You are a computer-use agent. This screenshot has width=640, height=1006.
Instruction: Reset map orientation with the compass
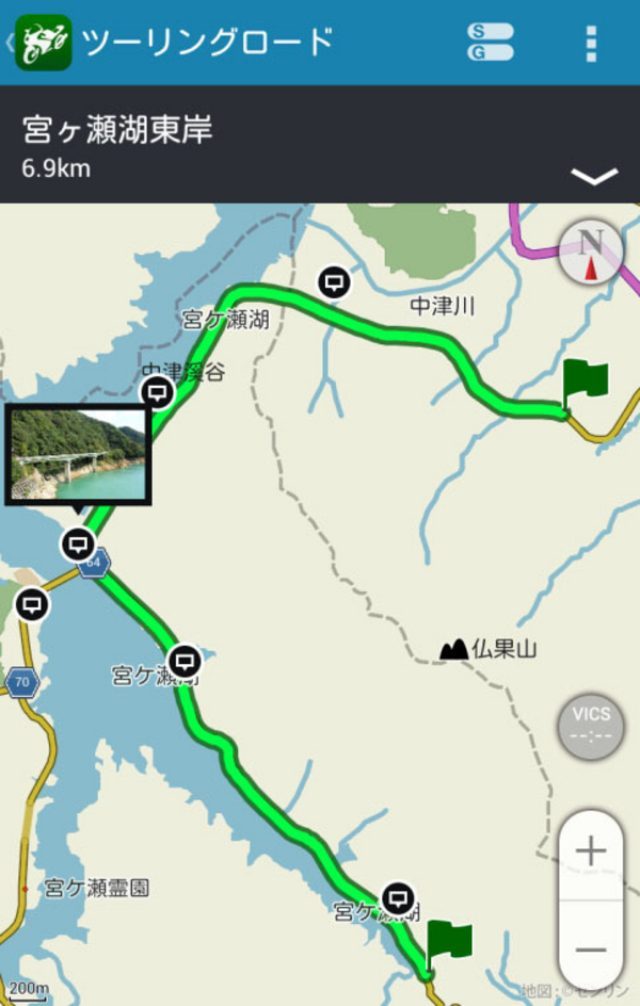tap(590, 253)
